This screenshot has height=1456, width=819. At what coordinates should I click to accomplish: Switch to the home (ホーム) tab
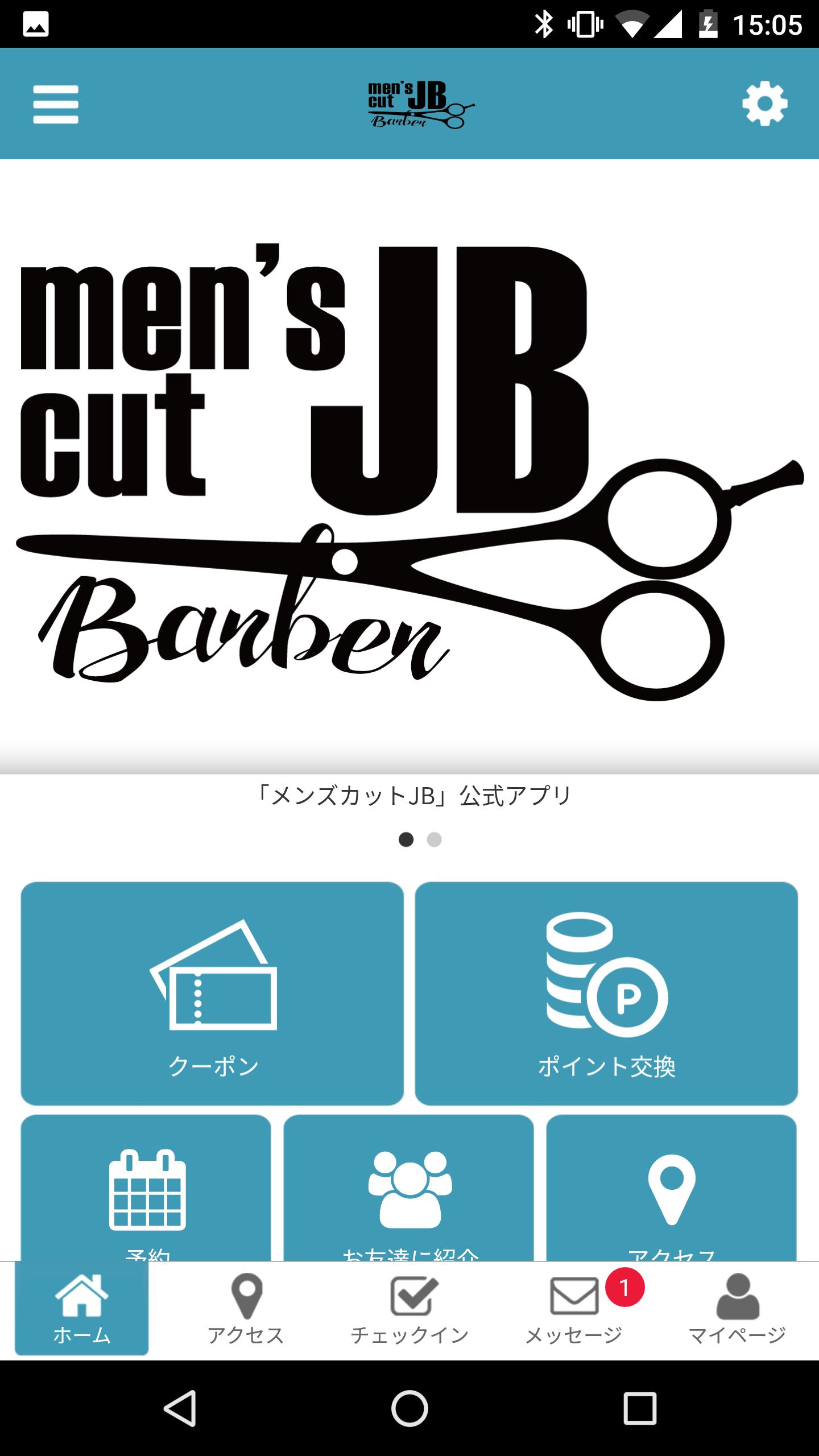82,1297
